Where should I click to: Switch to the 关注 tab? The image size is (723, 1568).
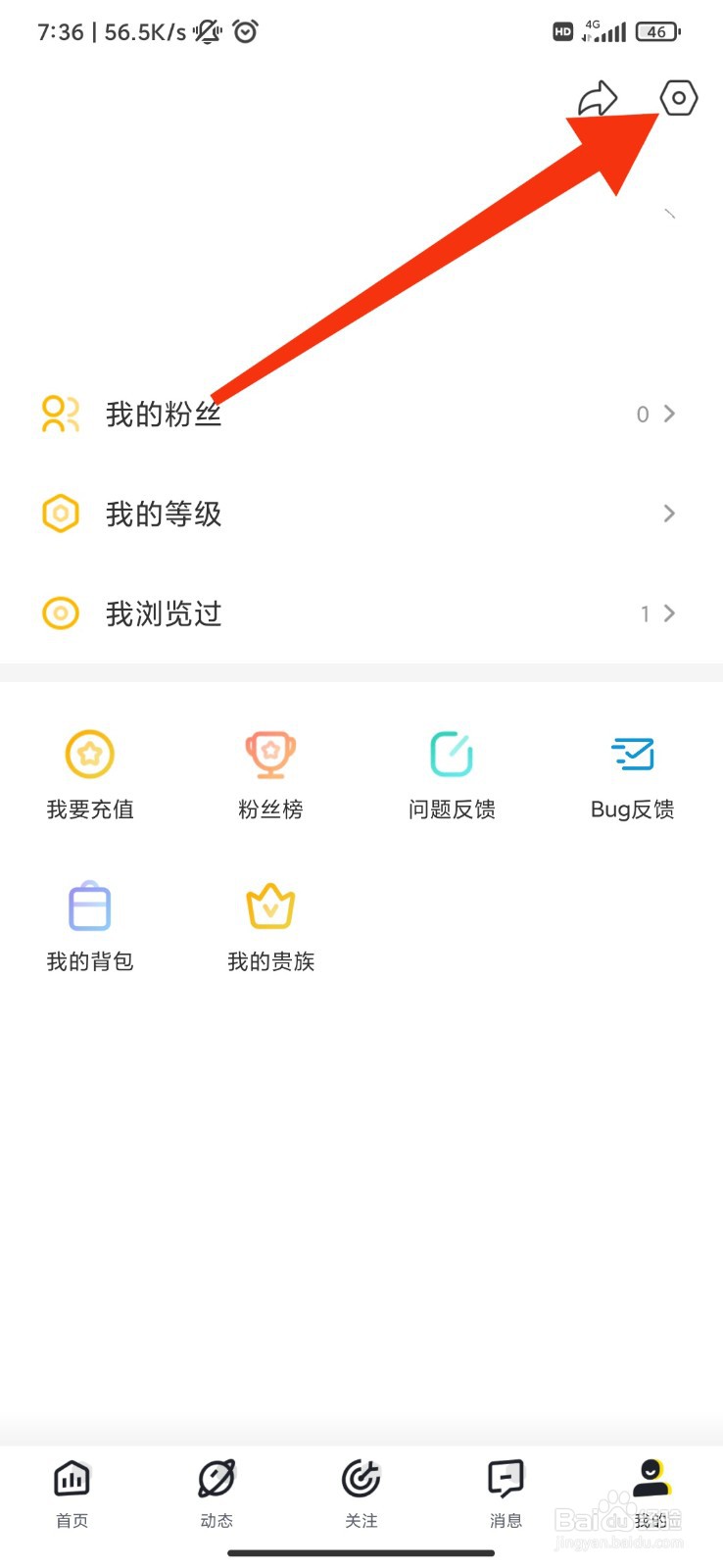(x=361, y=1494)
